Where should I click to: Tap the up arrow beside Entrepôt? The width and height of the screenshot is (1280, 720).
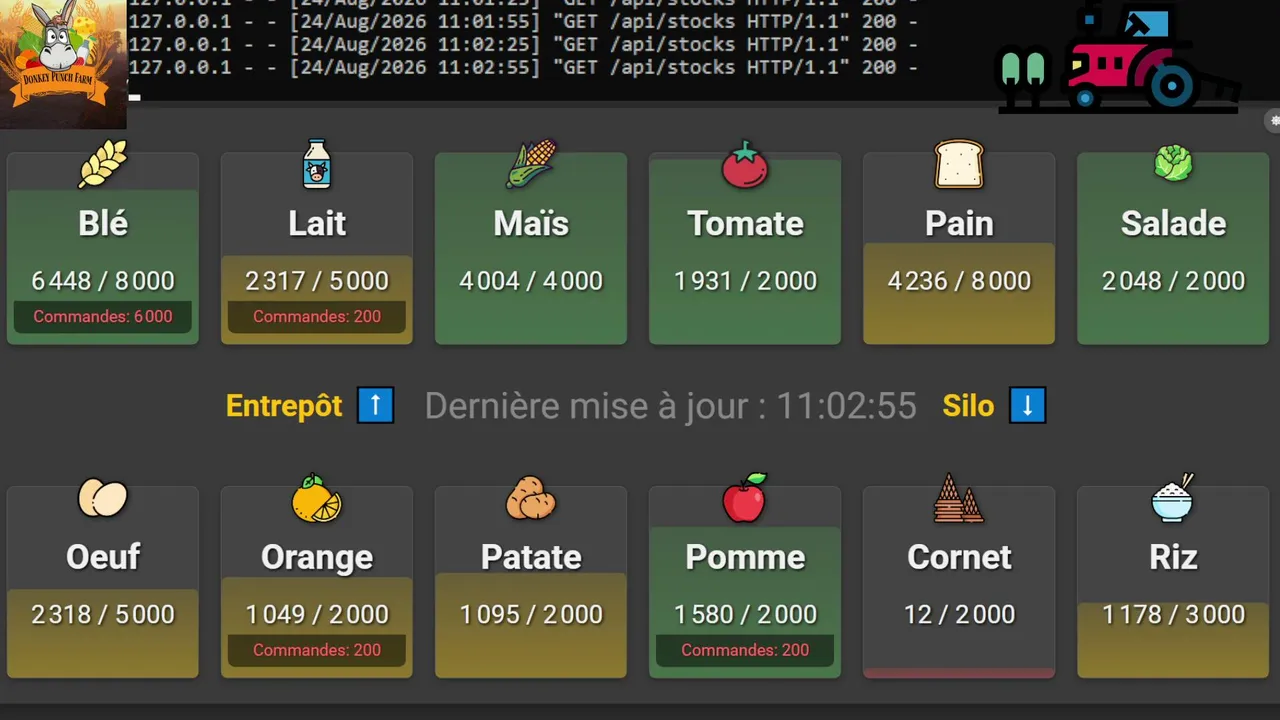click(x=376, y=406)
